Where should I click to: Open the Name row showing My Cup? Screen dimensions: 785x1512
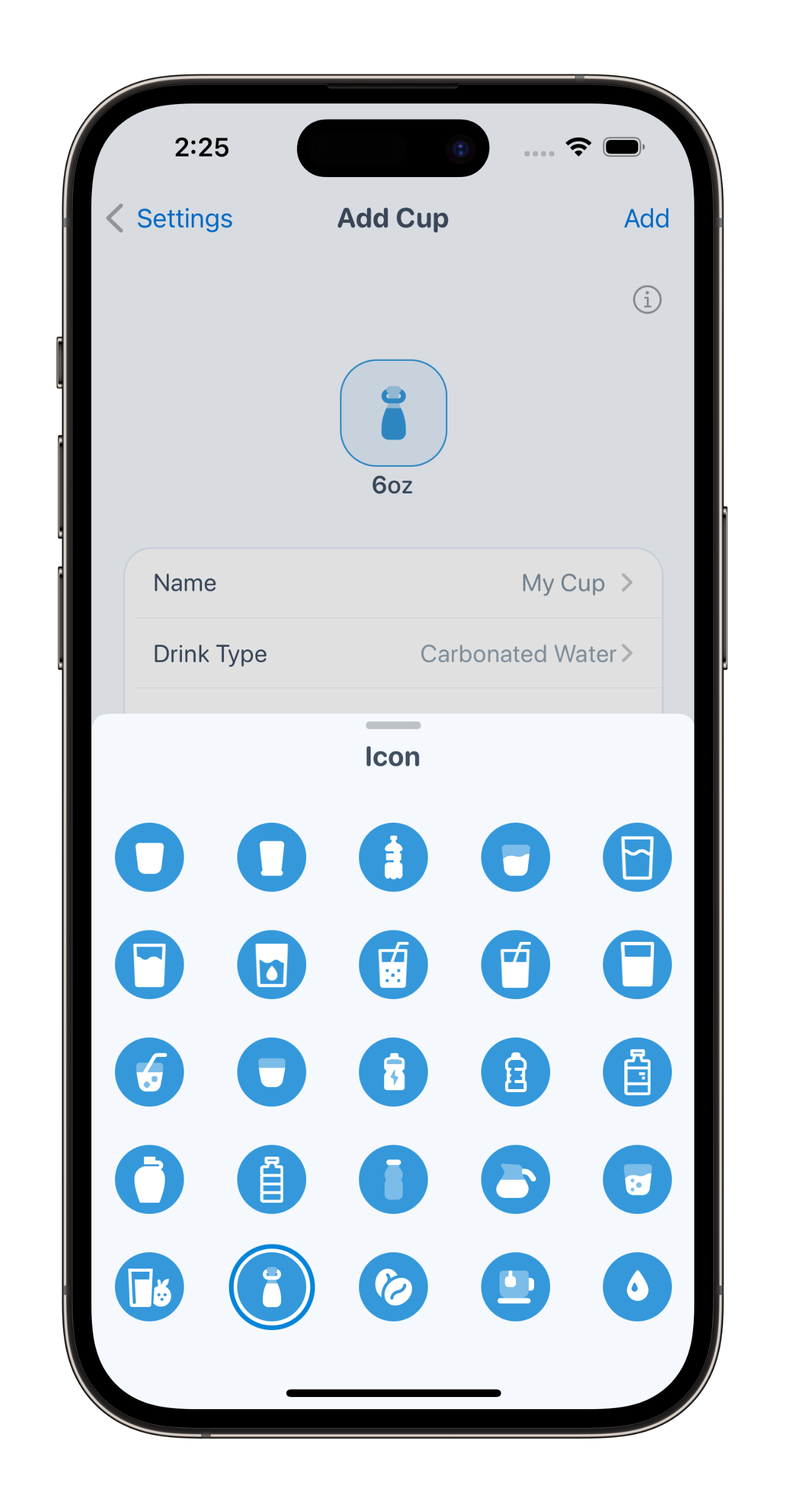pyautogui.click(x=393, y=583)
